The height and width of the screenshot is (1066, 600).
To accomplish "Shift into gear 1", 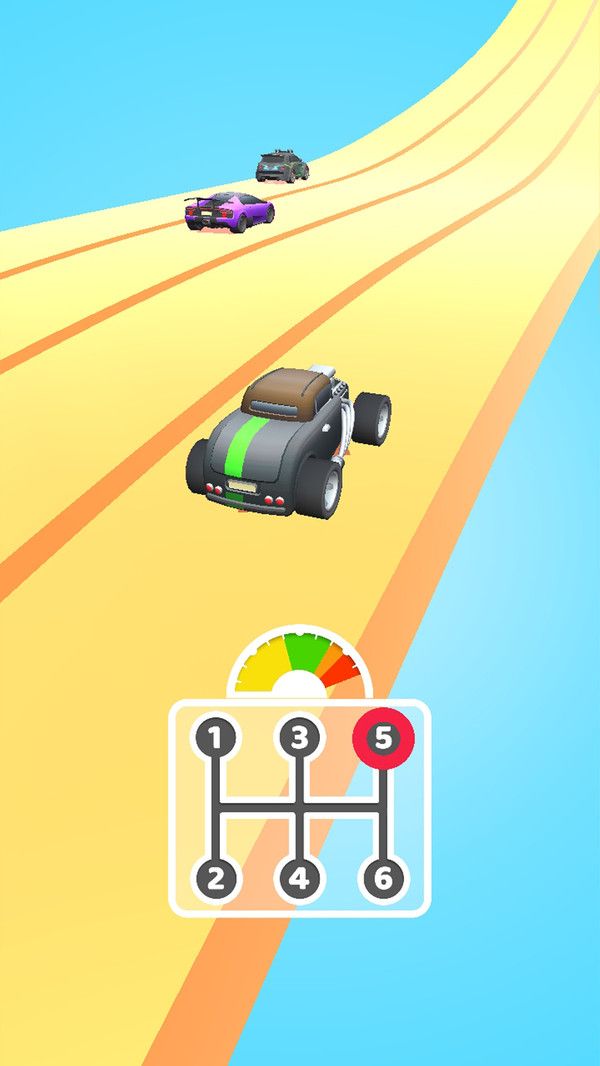I will coord(215,740).
